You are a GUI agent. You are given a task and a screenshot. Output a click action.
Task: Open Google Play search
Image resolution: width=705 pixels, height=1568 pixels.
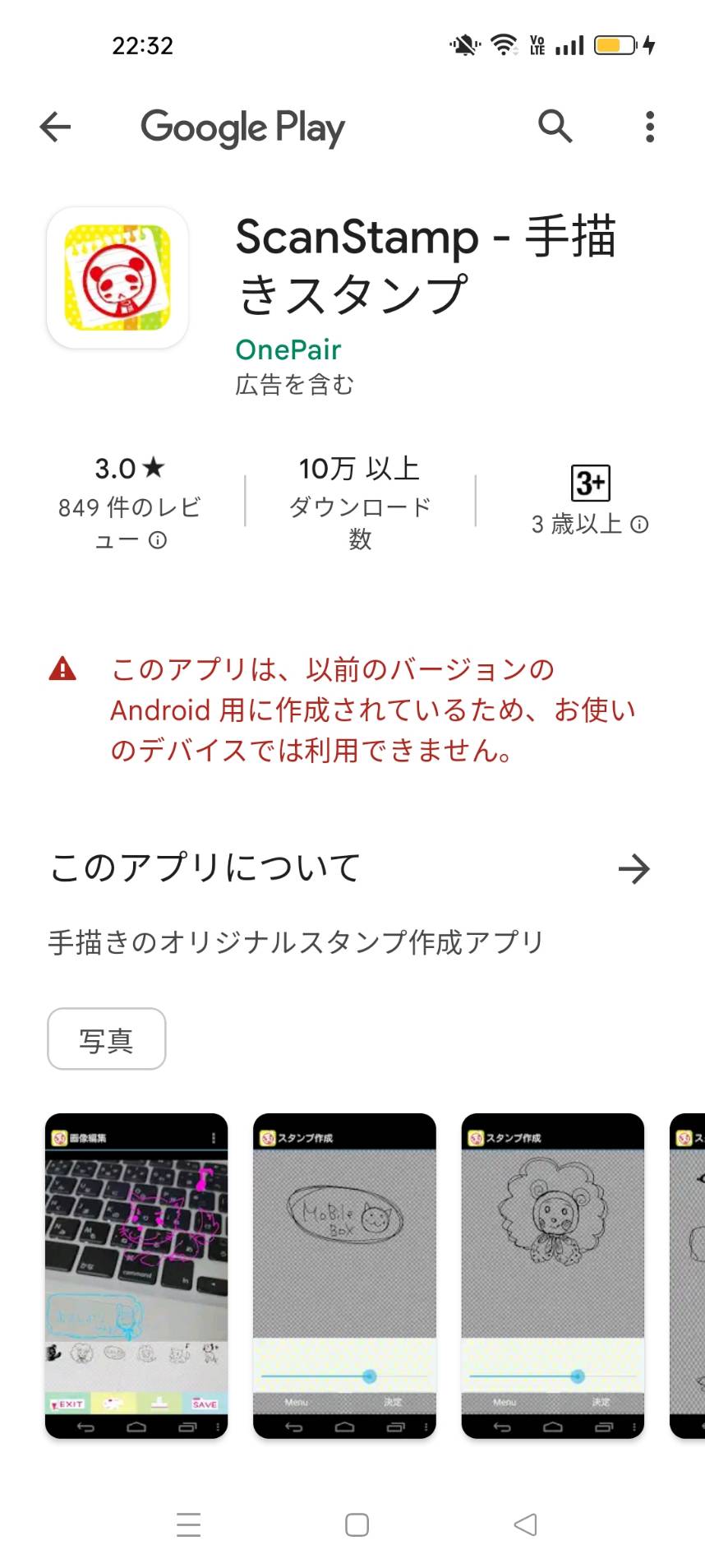coord(555,127)
